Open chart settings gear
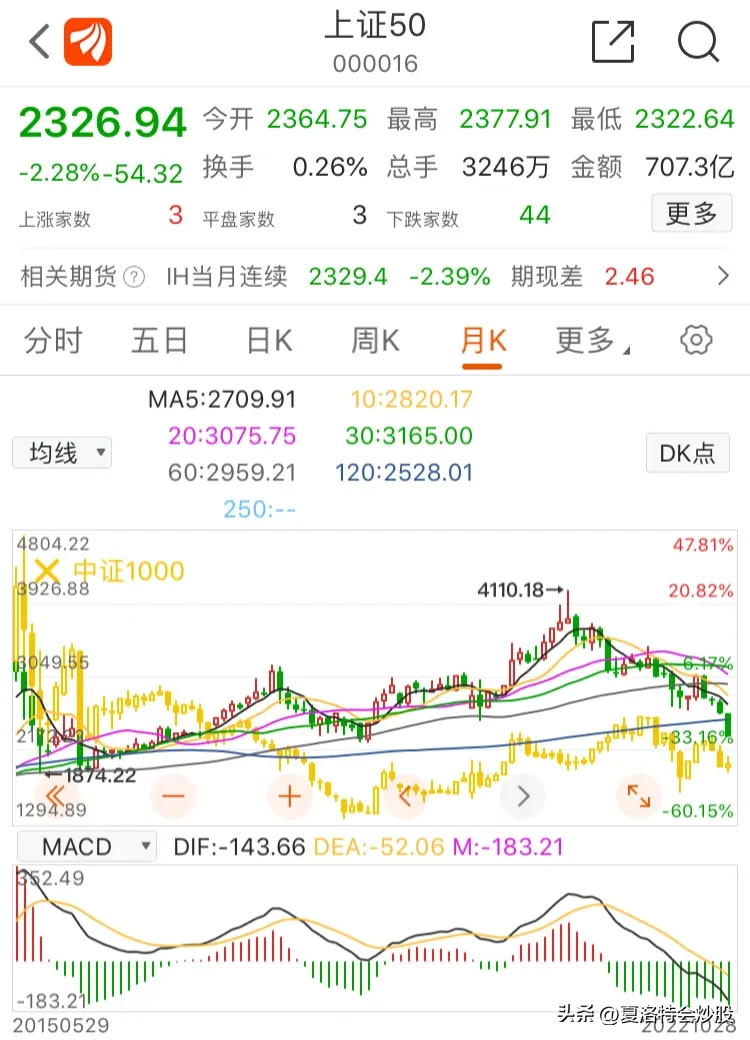The image size is (750, 1040). pos(696,340)
